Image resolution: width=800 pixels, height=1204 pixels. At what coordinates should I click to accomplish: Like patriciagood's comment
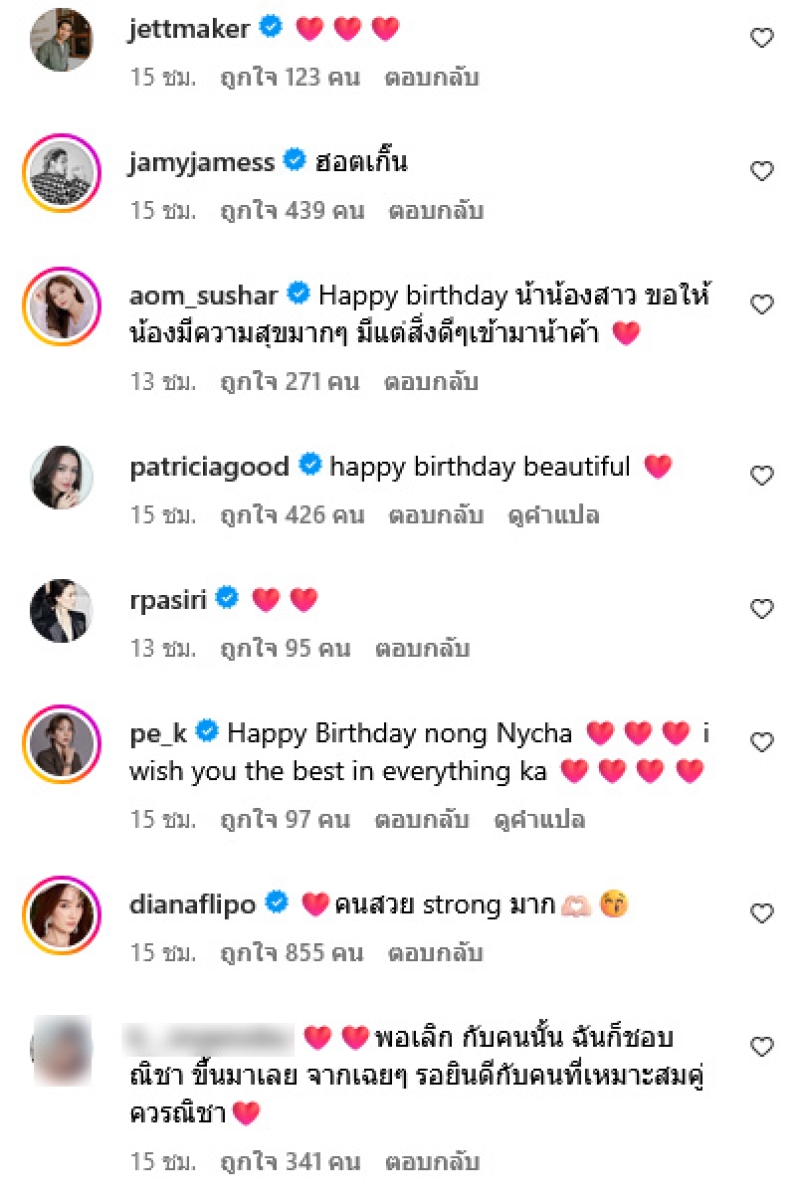pos(762,475)
